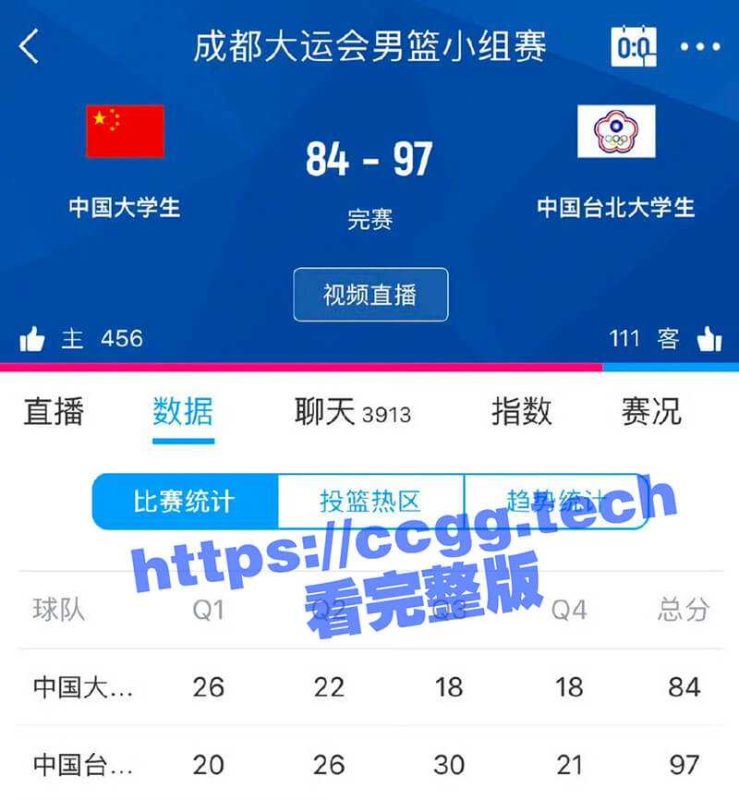Switch to 投篮热区 shot chart

tap(370, 501)
